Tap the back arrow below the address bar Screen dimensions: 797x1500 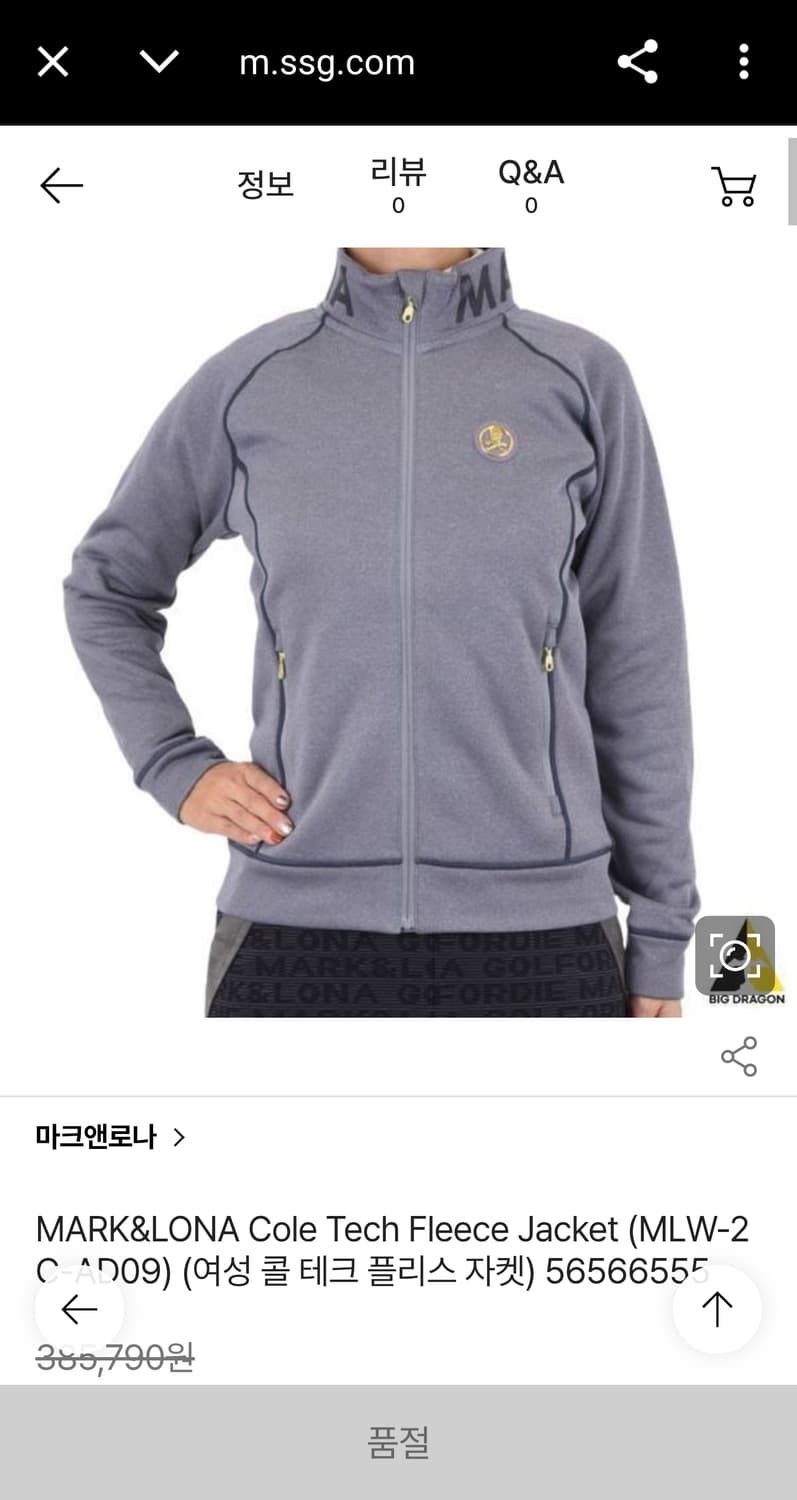pyautogui.click(x=60, y=186)
